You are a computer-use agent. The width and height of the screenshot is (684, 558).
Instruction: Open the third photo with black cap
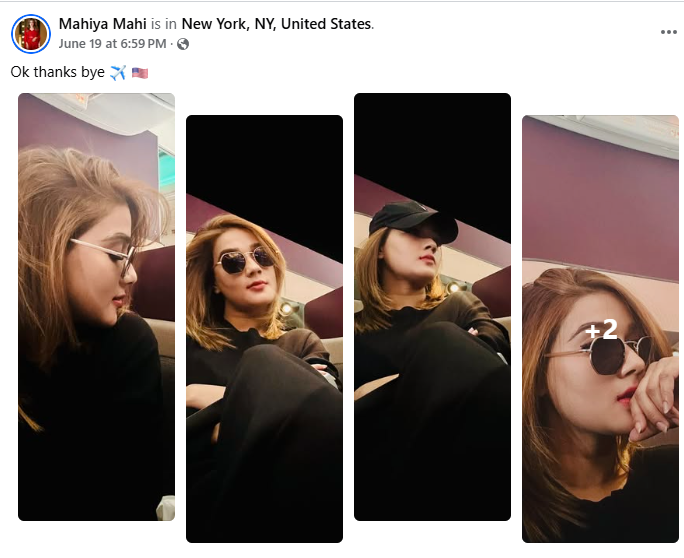click(432, 306)
